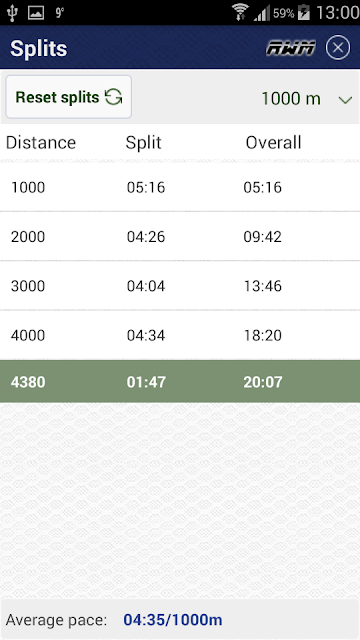Close the Splits screen
360x640 pixels.
338,48
